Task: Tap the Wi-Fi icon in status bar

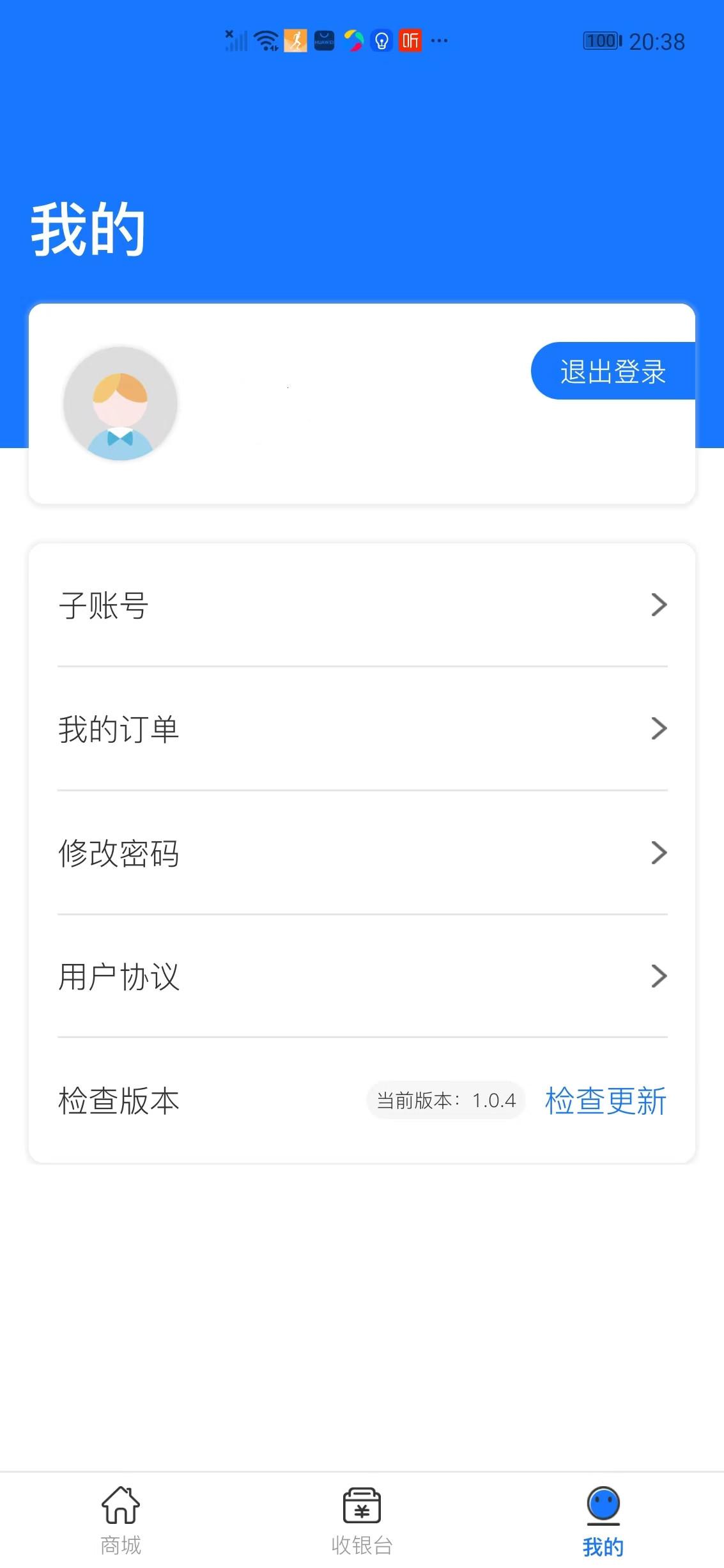Action: pyautogui.click(x=264, y=40)
